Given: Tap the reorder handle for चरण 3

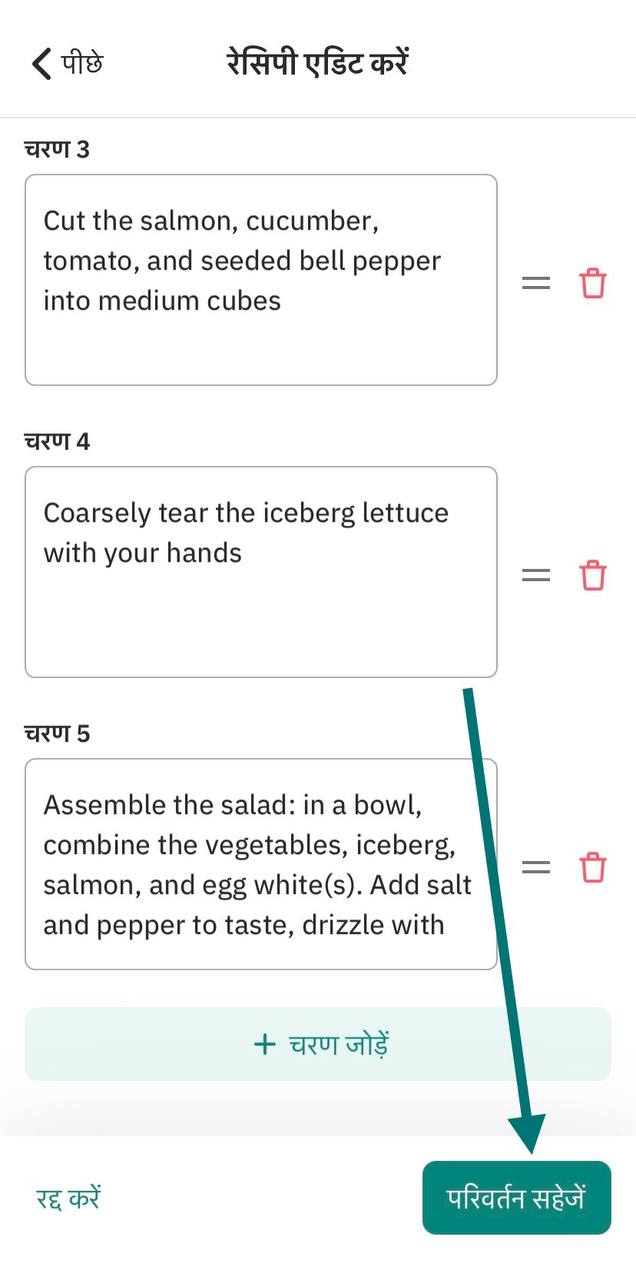Looking at the screenshot, I should [537, 284].
